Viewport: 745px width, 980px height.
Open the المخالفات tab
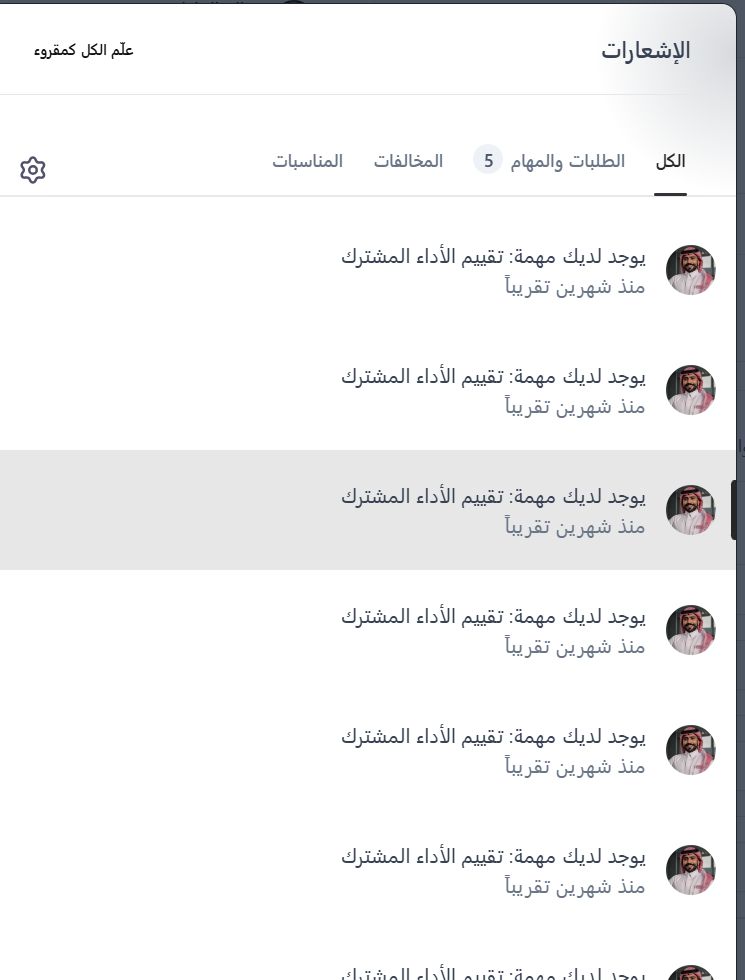click(408, 161)
